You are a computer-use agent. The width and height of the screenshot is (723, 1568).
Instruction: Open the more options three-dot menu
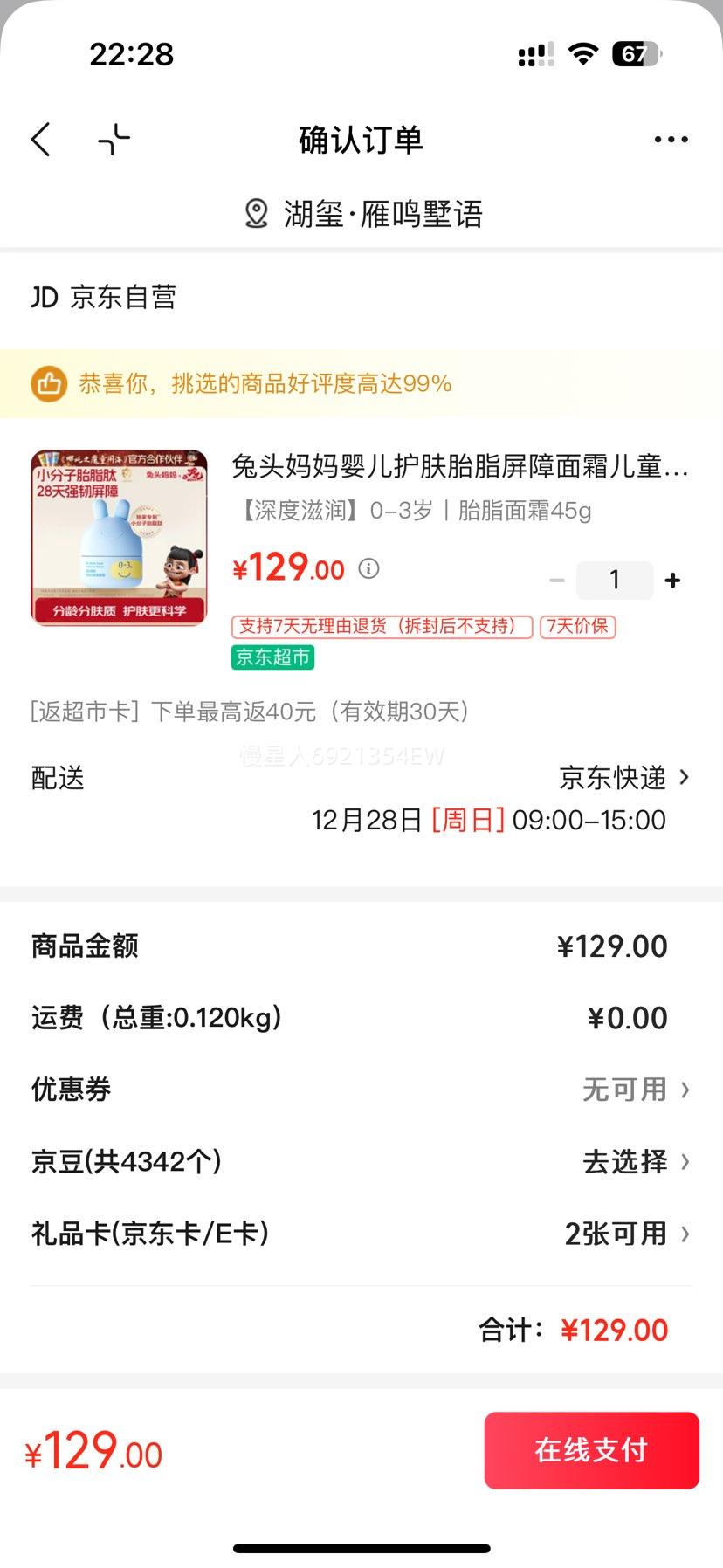tap(670, 139)
